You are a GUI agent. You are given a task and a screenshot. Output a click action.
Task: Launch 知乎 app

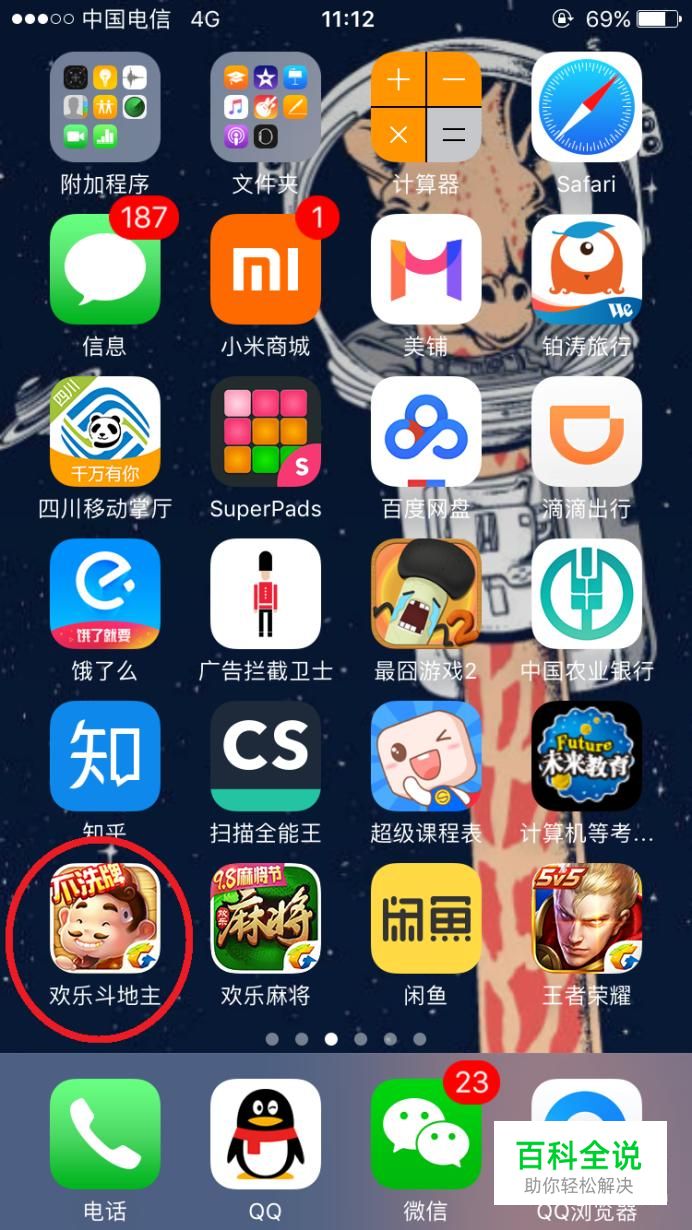[105, 756]
